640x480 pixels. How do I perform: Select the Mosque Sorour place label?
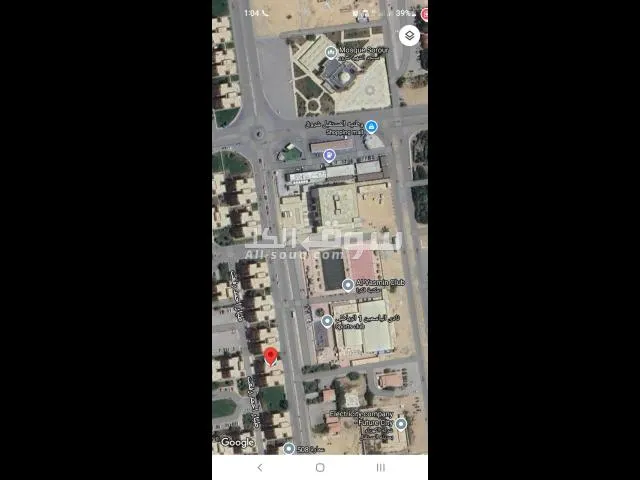[x=361, y=50]
